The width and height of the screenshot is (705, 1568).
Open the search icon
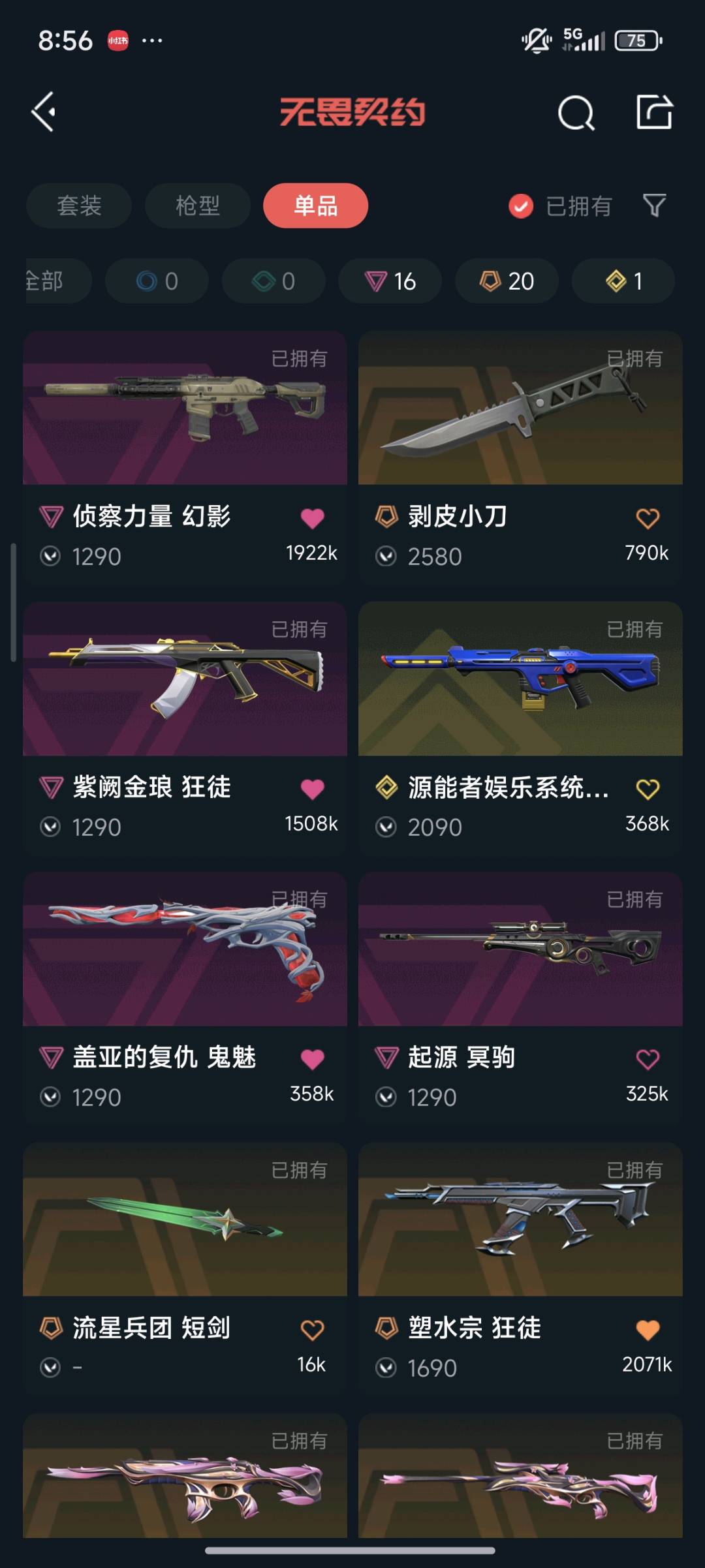(576, 113)
